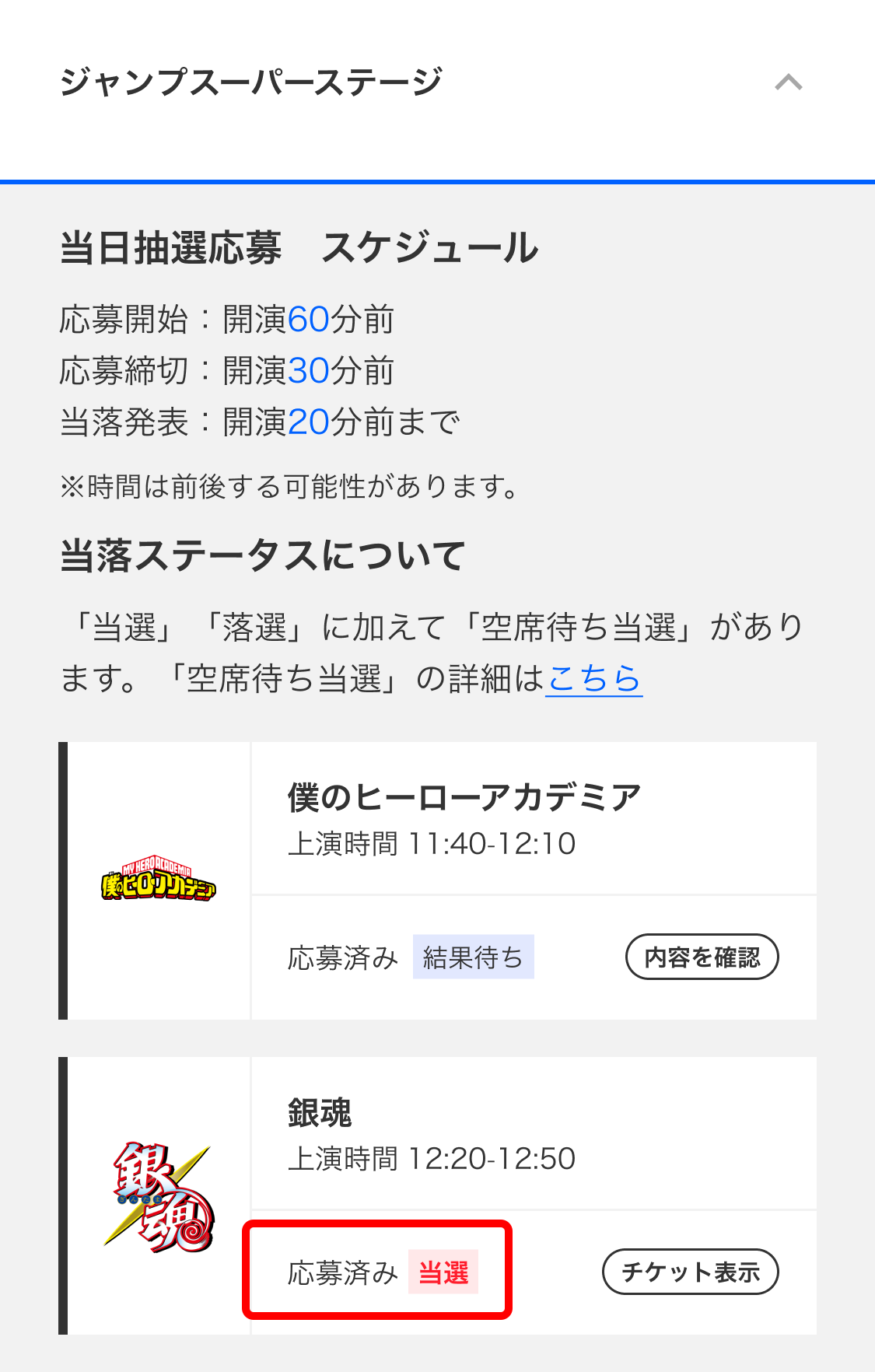This screenshot has height=1372, width=875.
Task: Collapse the ジャンプスーパーステージ section
Action: [x=788, y=82]
